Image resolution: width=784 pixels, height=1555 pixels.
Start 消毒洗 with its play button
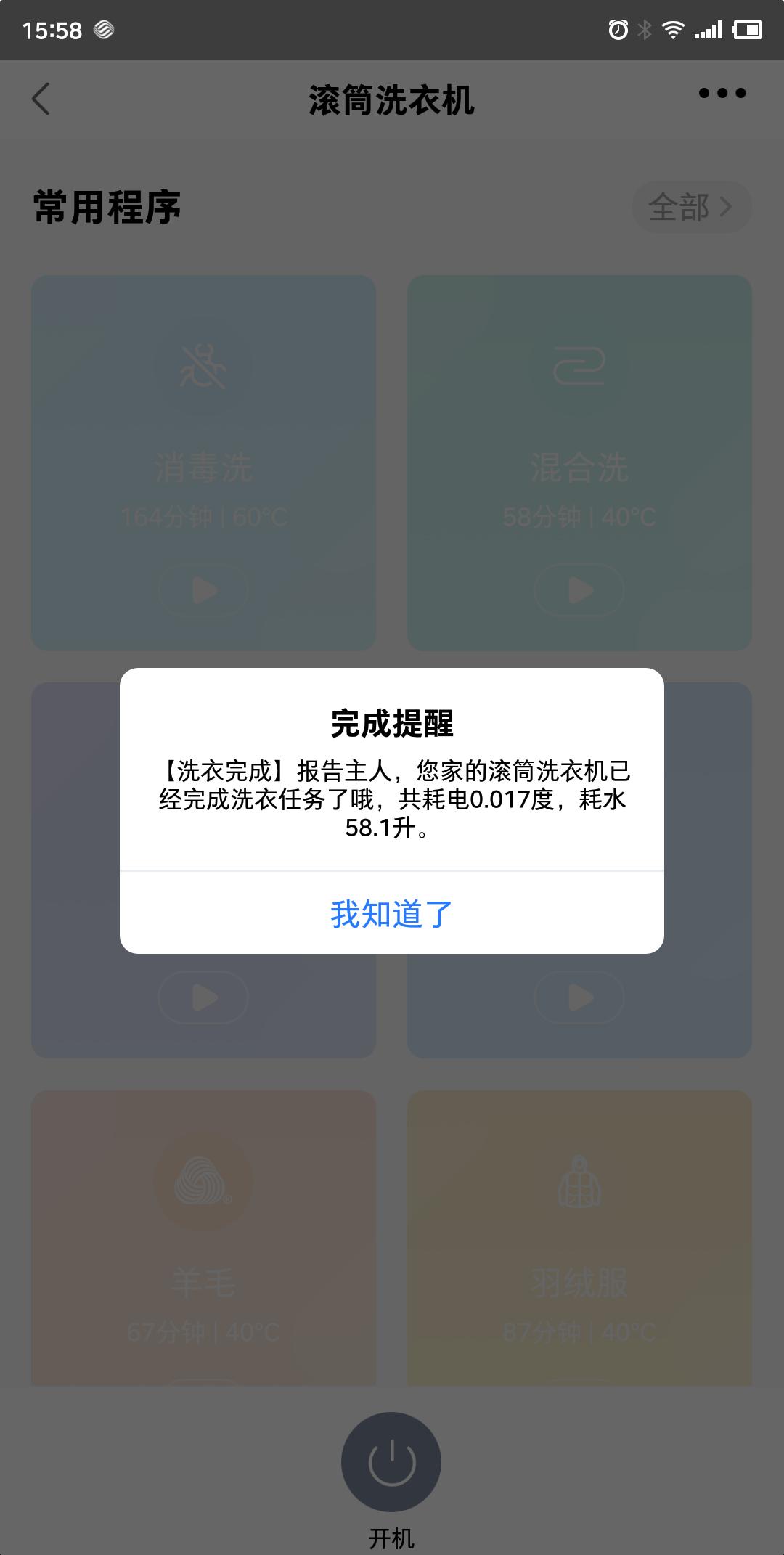click(203, 589)
